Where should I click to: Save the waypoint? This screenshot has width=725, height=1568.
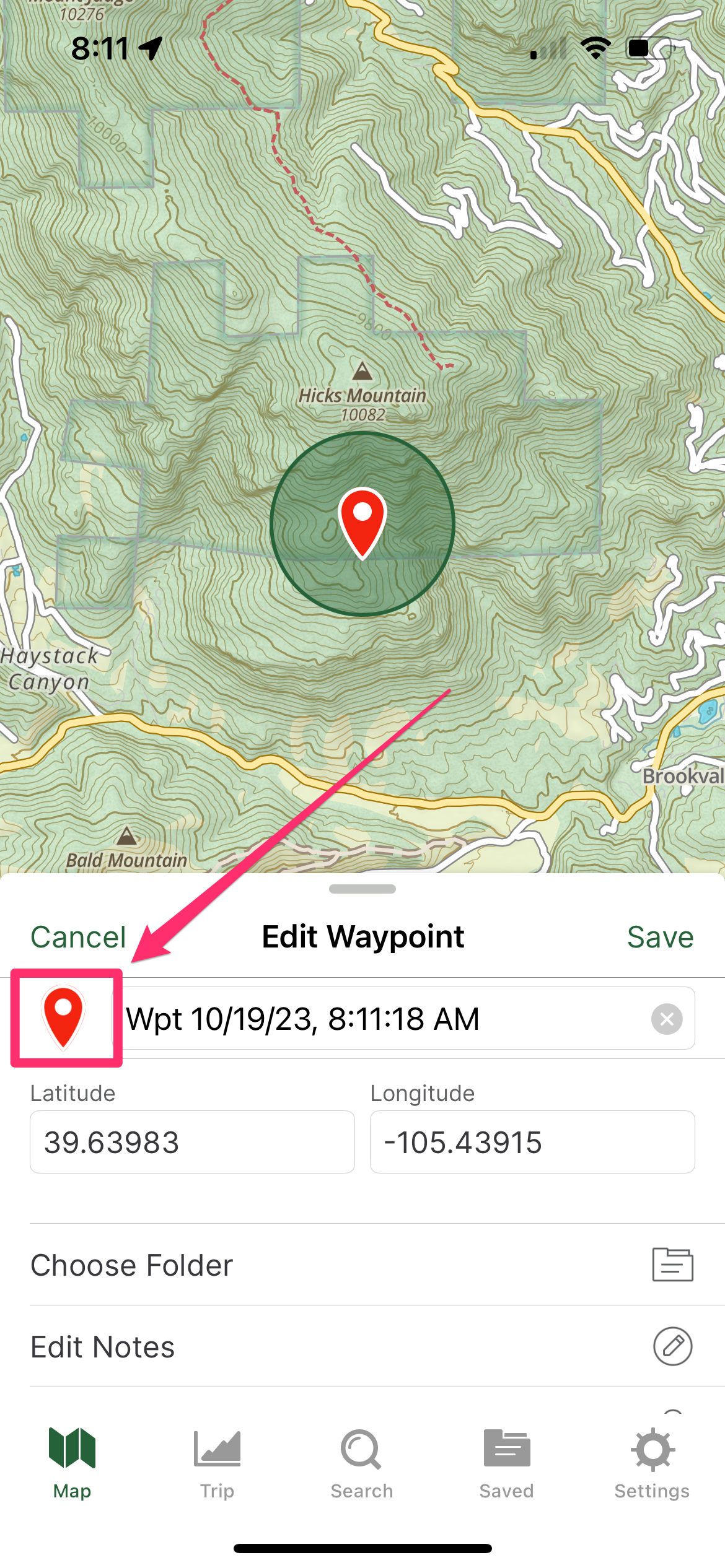[x=660, y=937]
